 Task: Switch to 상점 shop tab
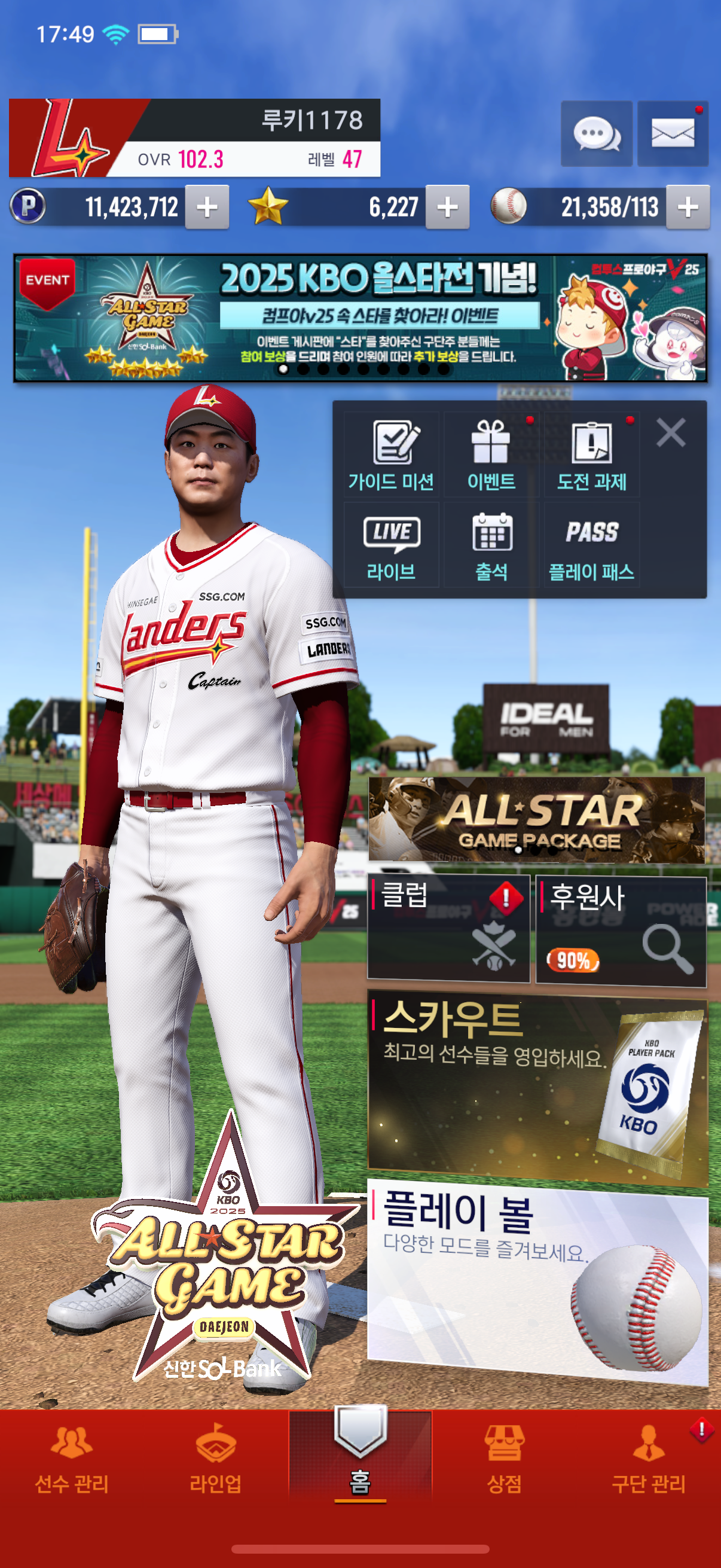pos(504,1460)
